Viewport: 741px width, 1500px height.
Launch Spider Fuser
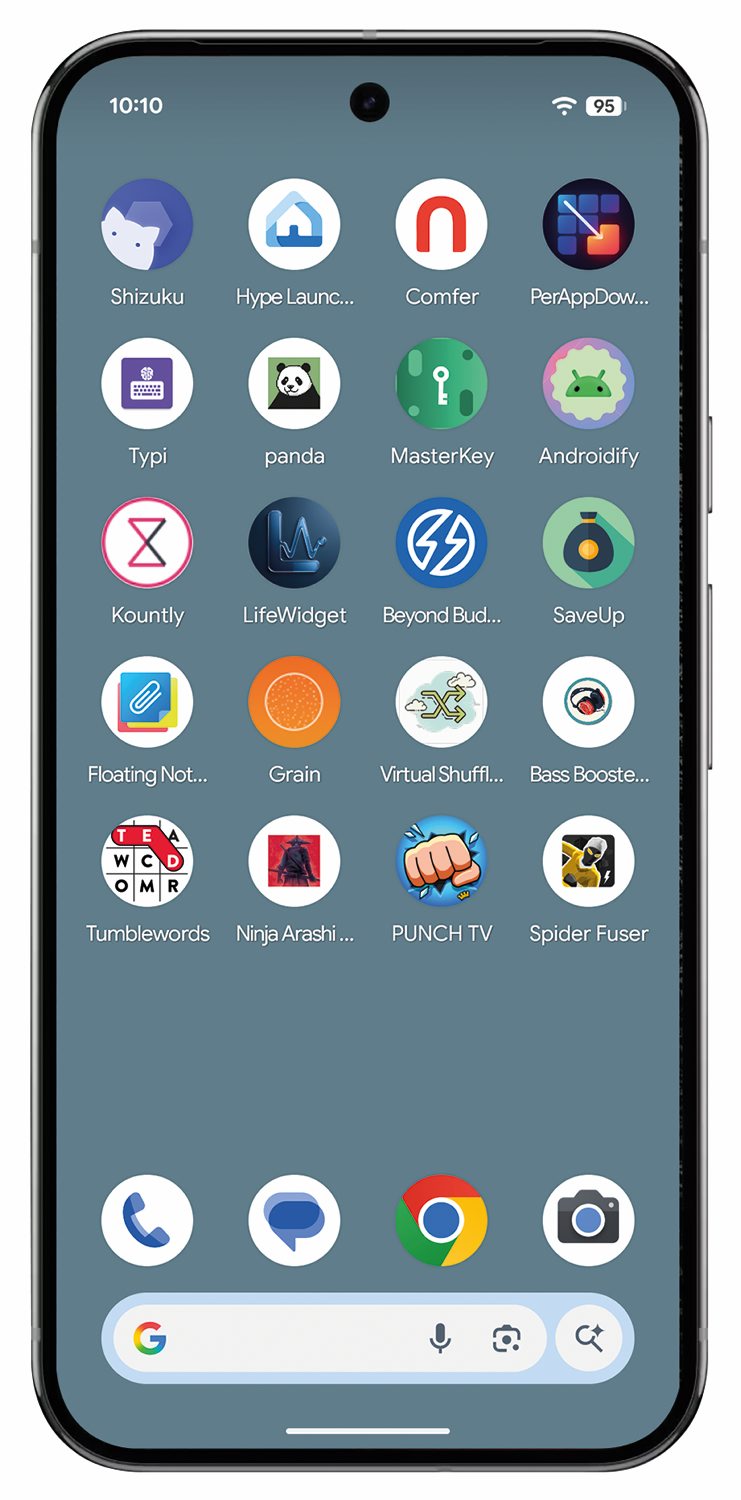tap(588, 861)
